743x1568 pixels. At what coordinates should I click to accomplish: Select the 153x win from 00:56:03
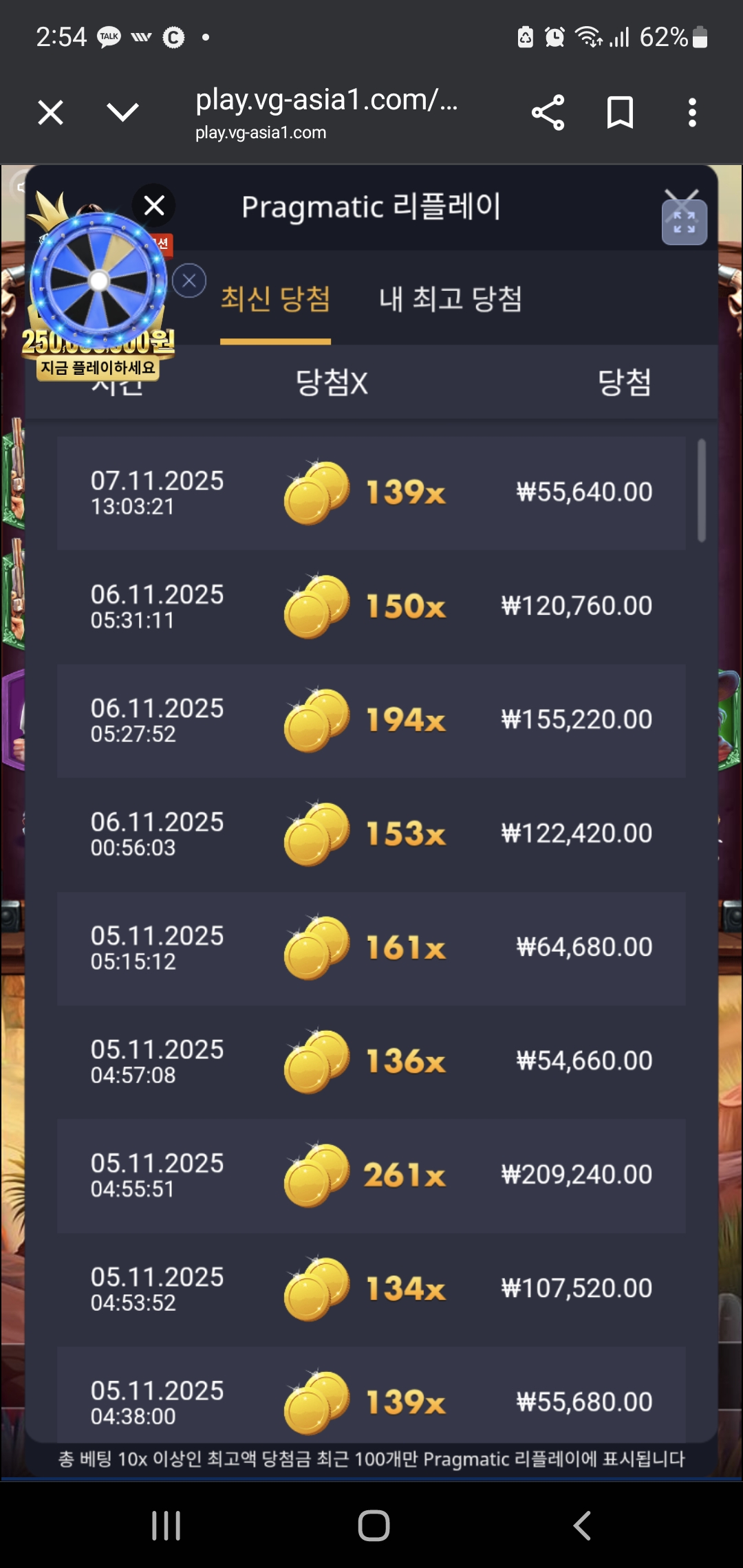(371, 834)
